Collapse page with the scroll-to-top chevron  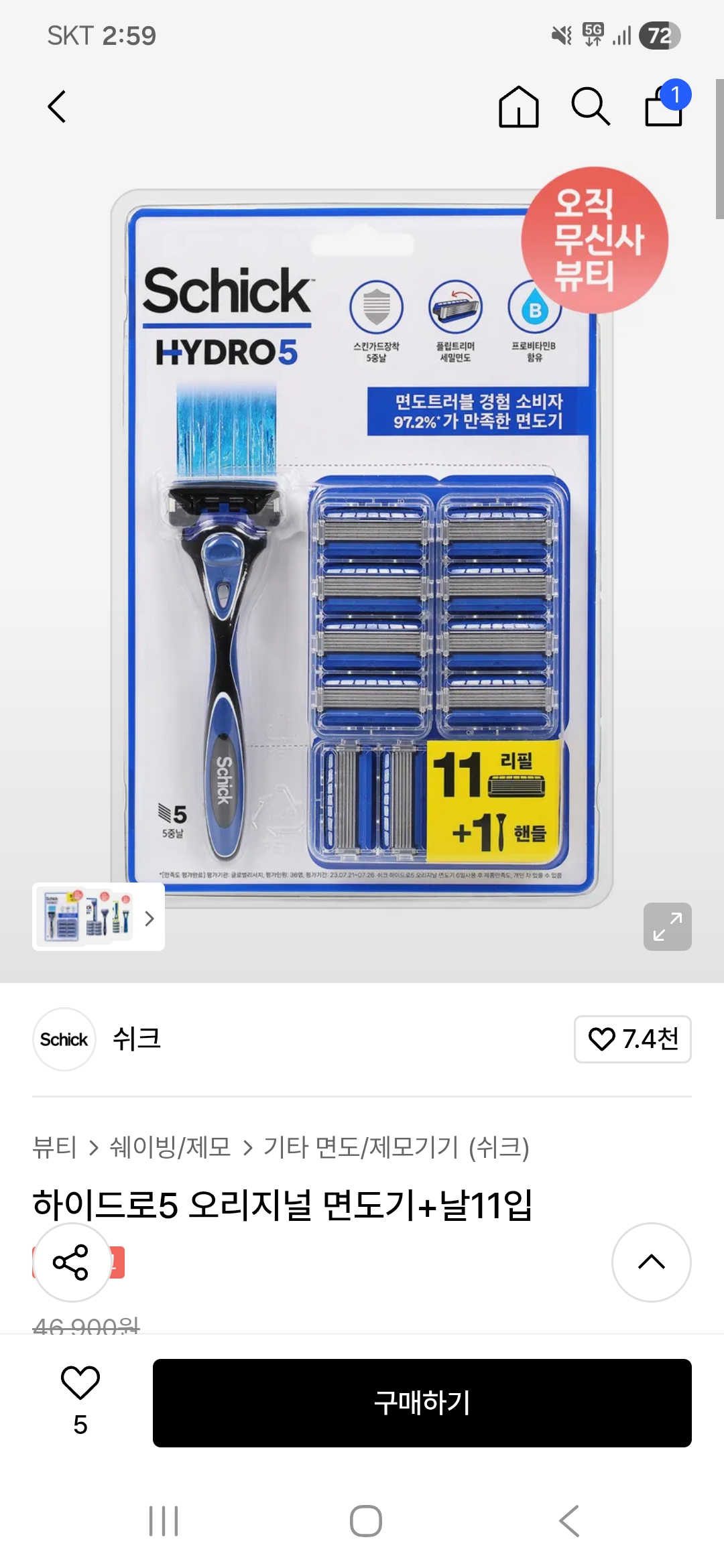pos(651,1262)
